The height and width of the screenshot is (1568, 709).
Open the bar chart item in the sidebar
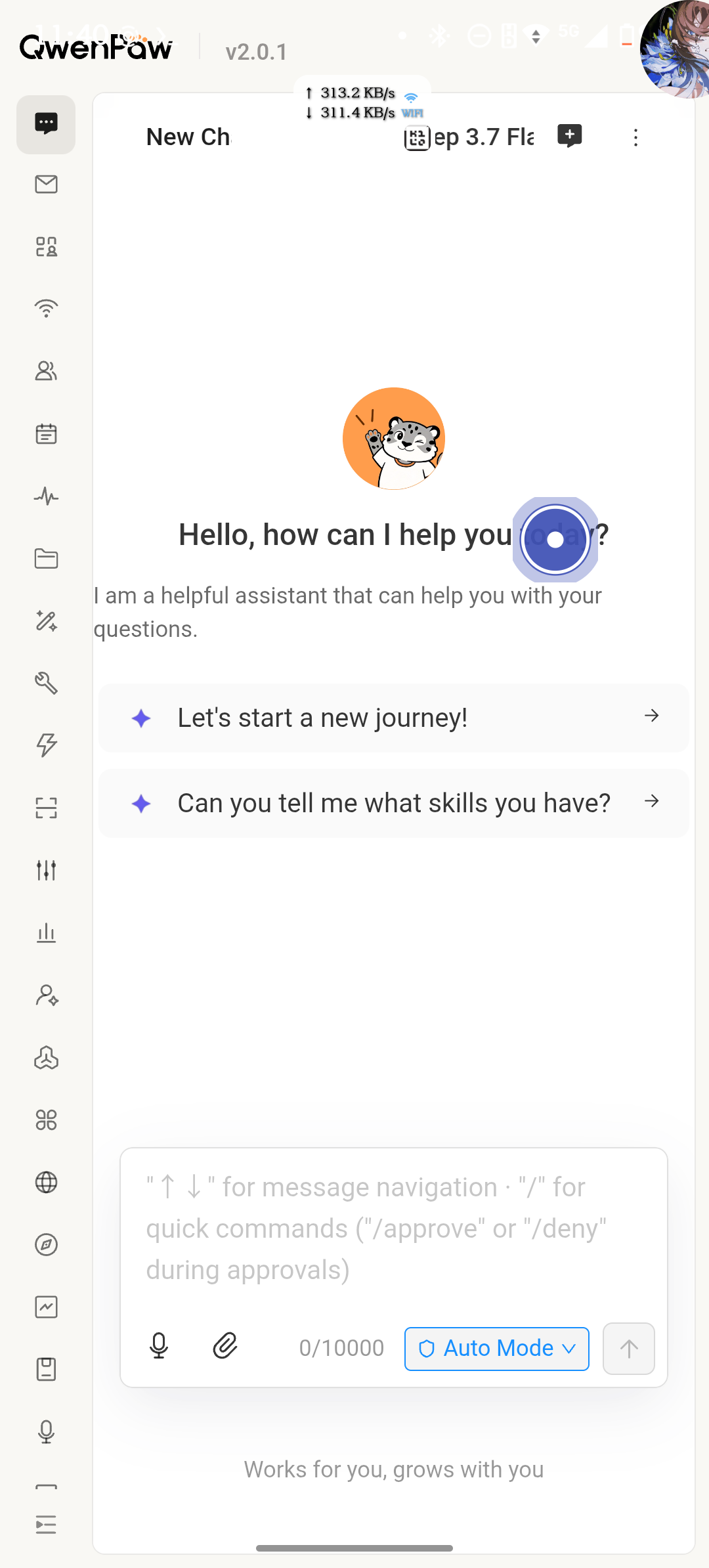coord(46,933)
